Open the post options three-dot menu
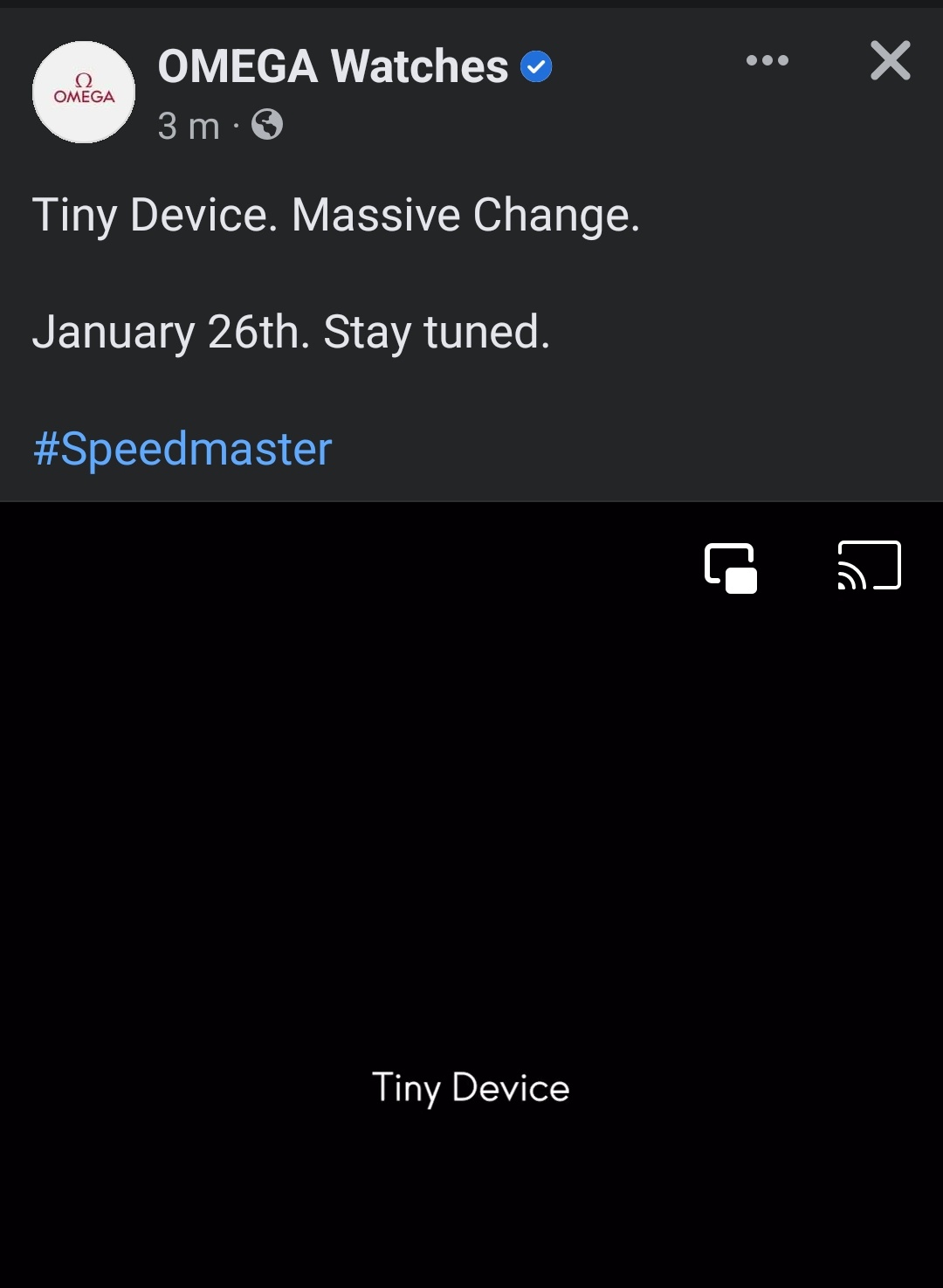 click(767, 60)
